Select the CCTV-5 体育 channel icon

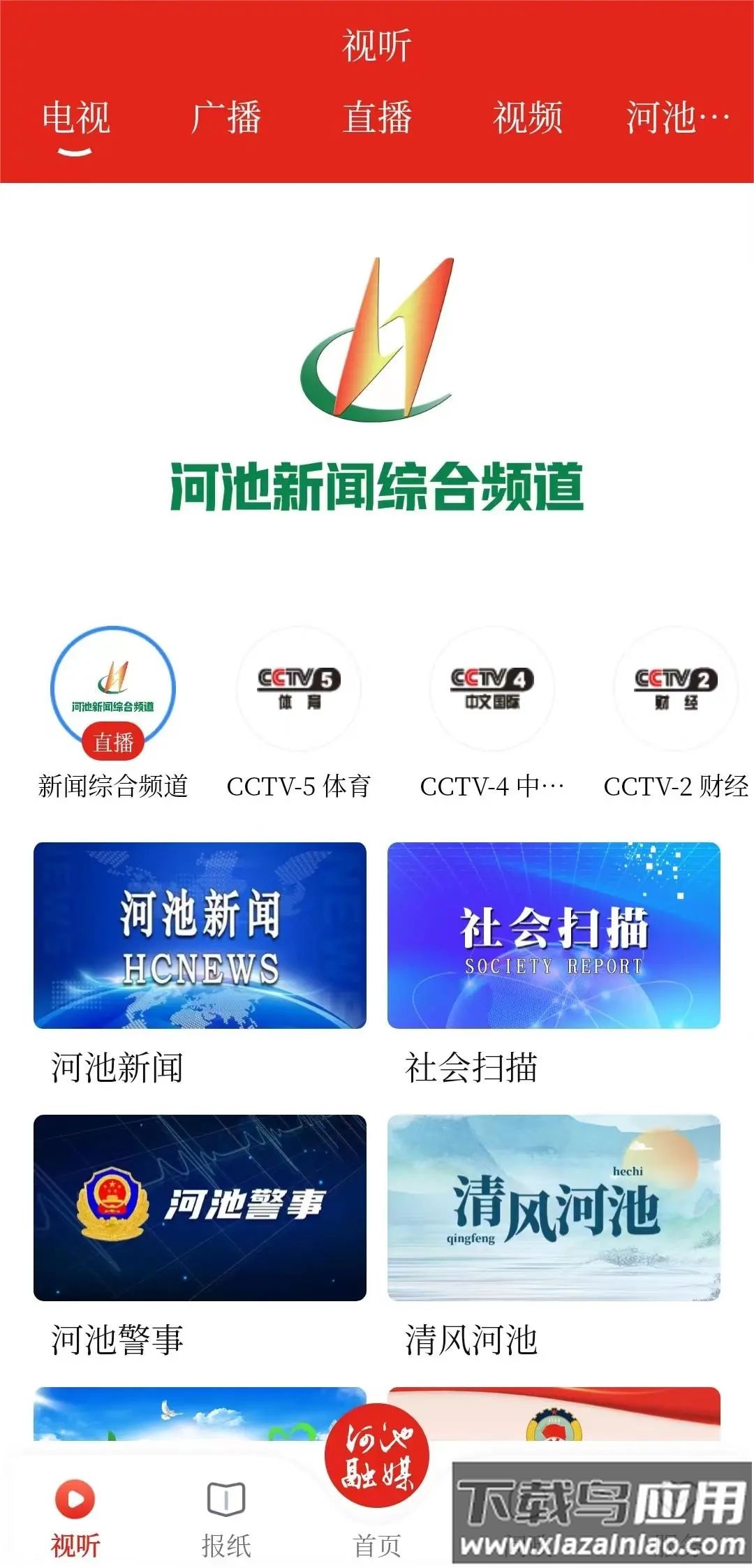(x=300, y=689)
